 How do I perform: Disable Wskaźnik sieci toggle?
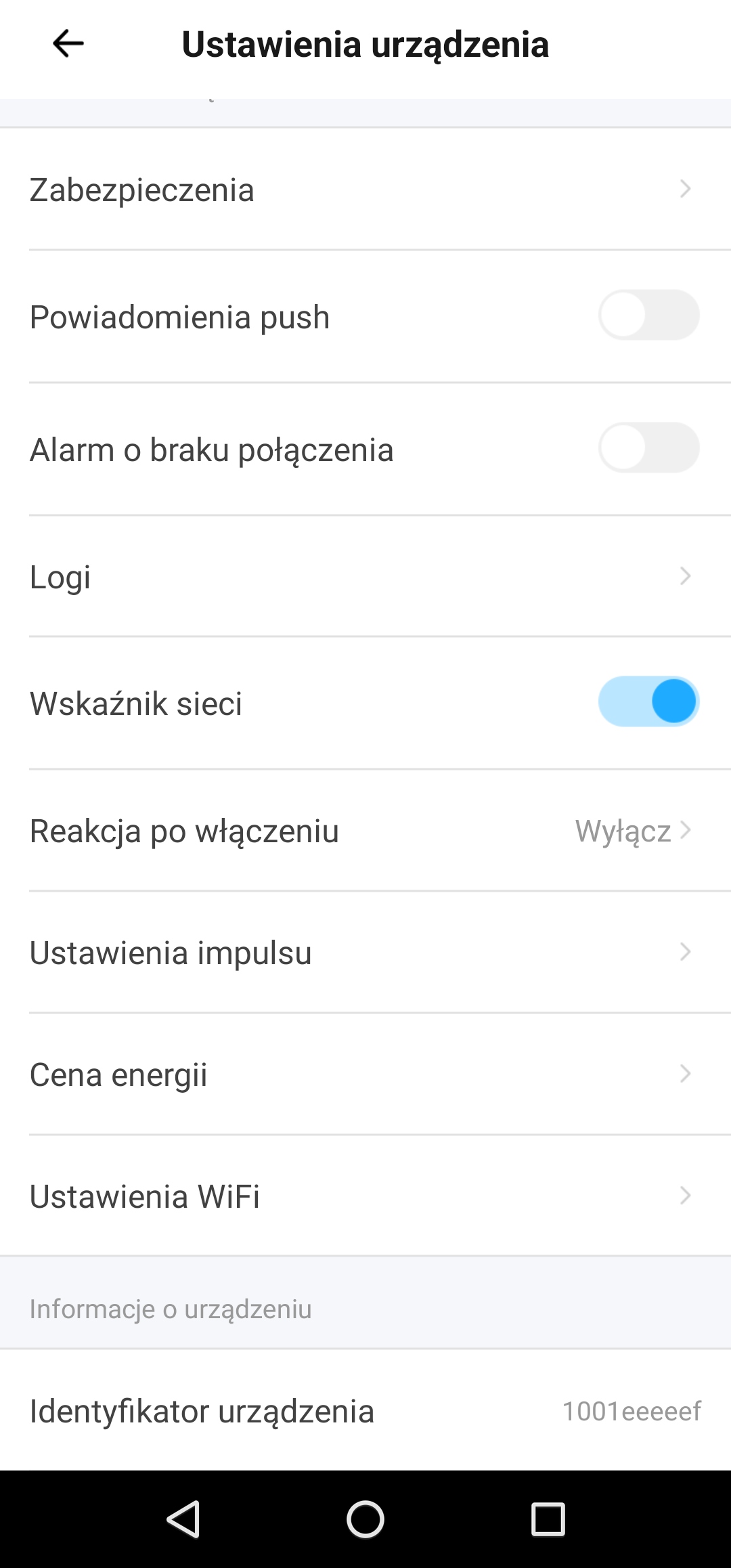click(648, 702)
